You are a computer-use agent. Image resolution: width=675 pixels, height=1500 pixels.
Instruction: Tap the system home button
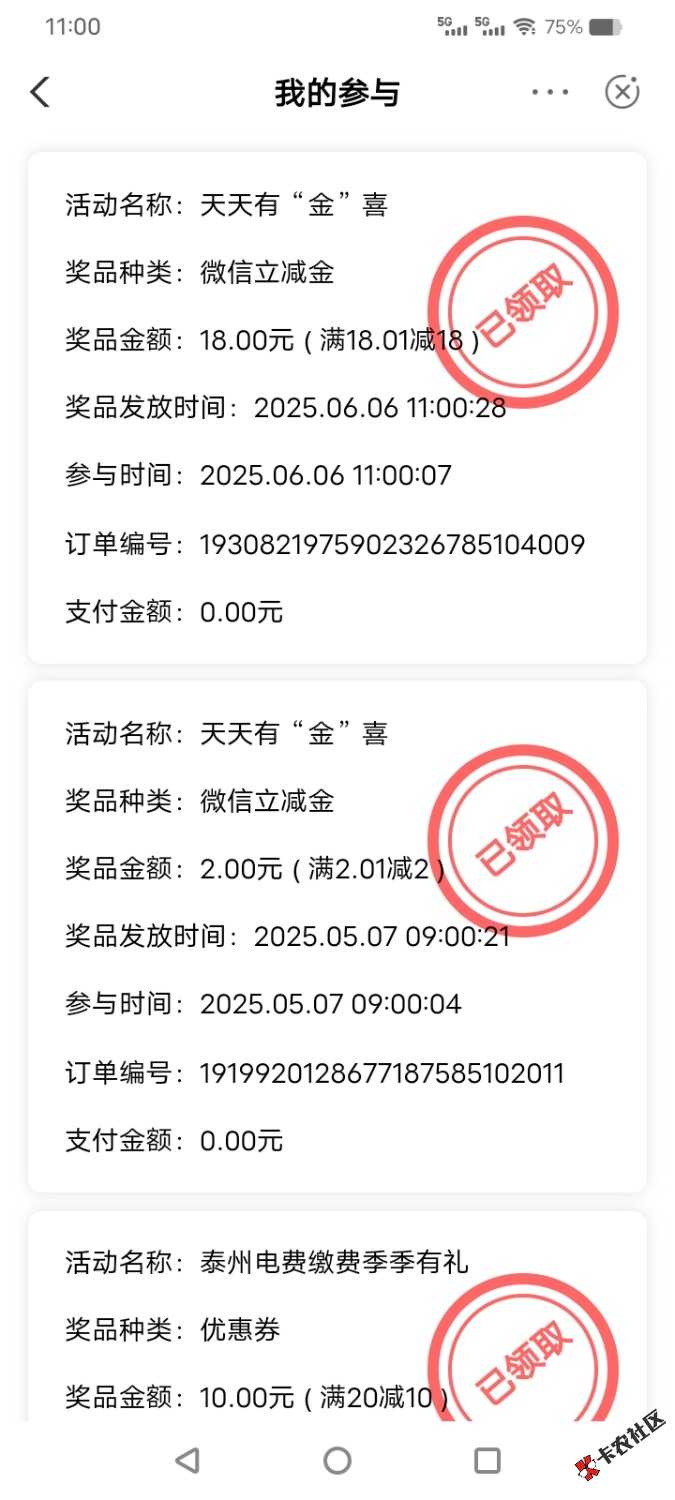coord(337,1461)
